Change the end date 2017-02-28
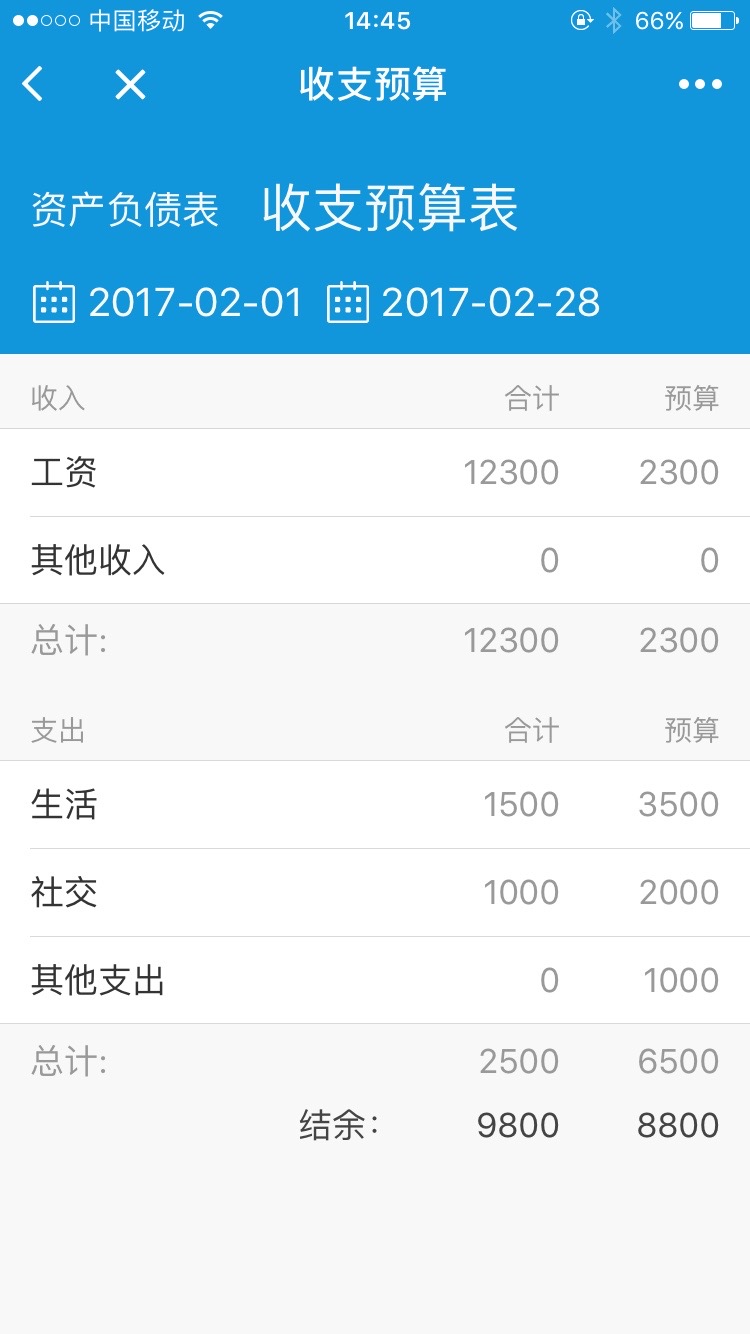Image resolution: width=750 pixels, height=1334 pixels. tap(464, 302)
